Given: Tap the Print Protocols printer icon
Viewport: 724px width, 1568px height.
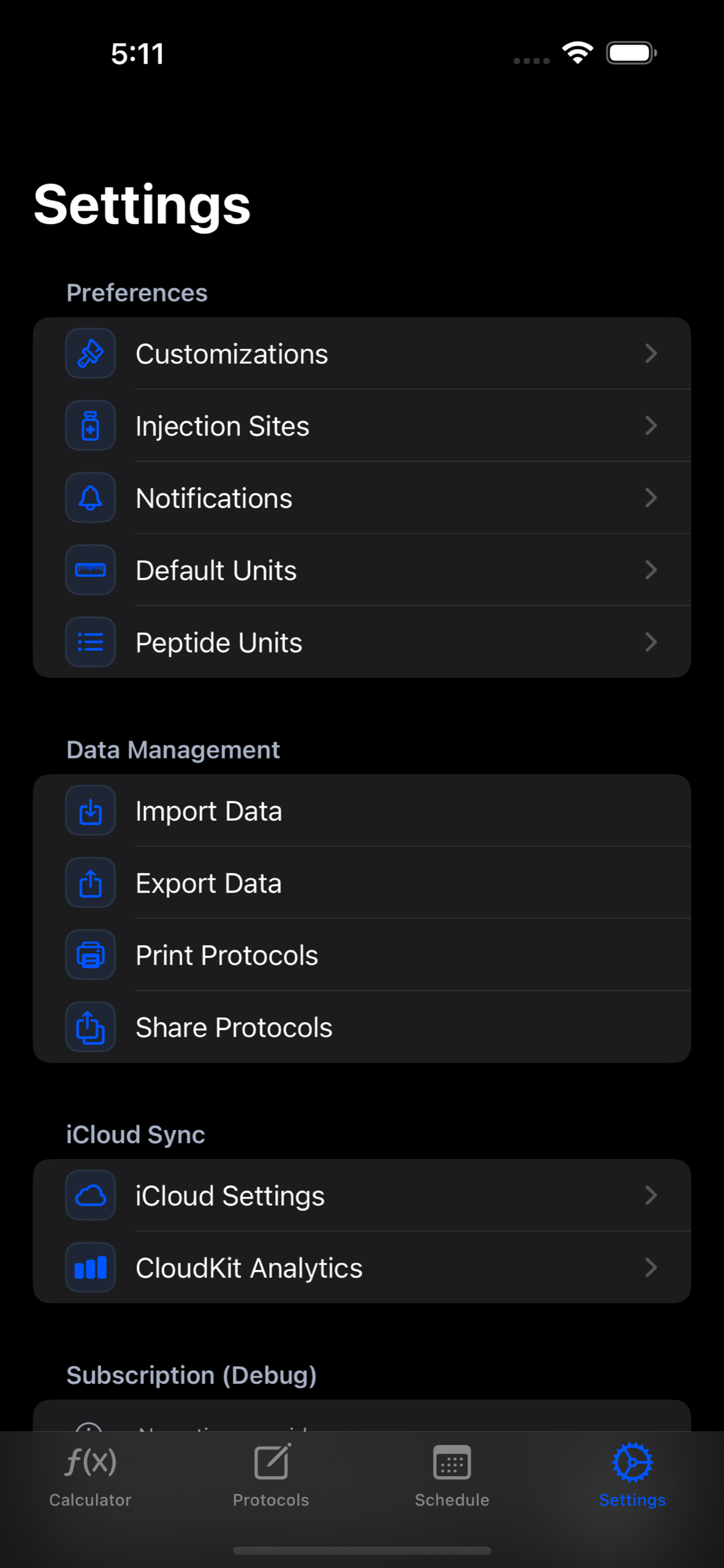Looking at the screenshot, I should tap(90, 955).
